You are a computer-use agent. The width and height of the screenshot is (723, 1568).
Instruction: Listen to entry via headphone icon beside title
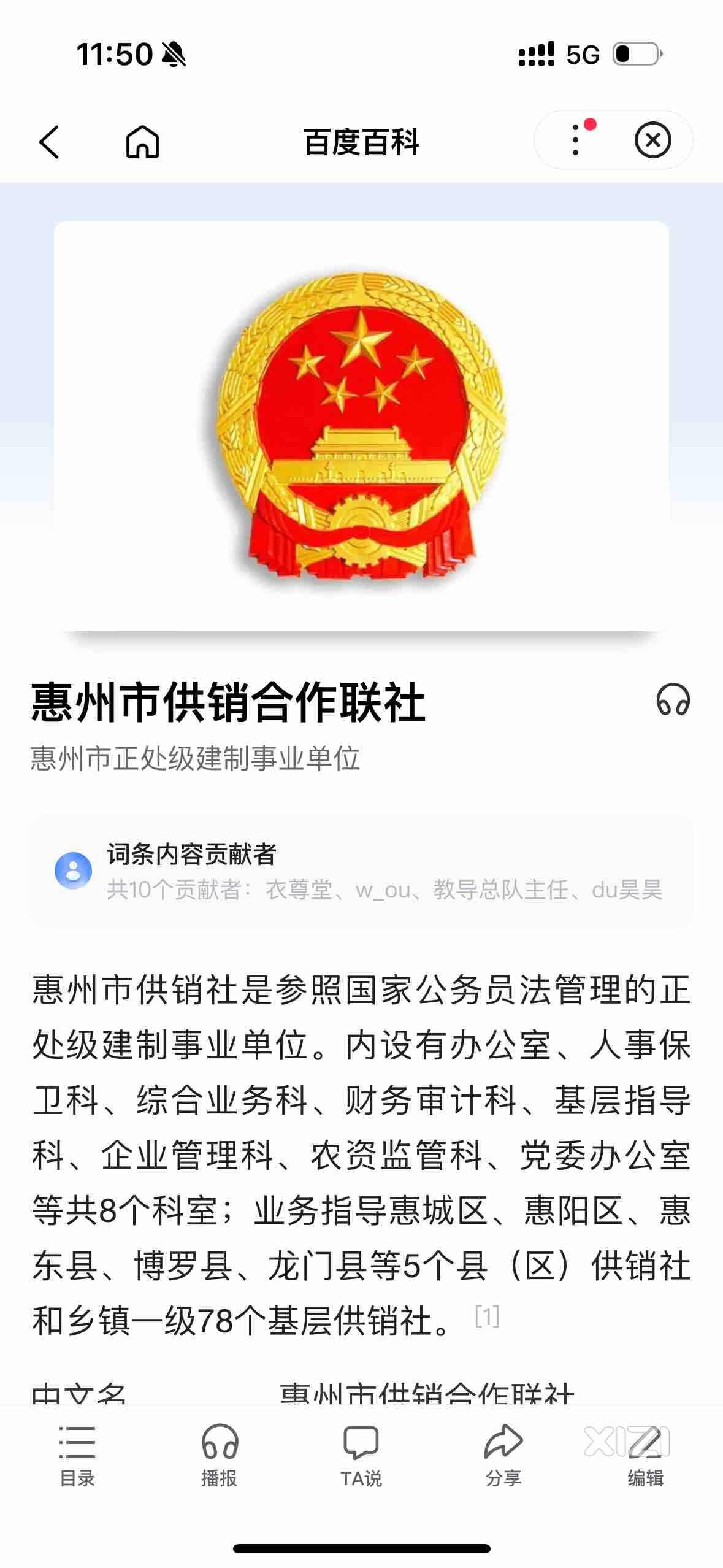point(673,700)
